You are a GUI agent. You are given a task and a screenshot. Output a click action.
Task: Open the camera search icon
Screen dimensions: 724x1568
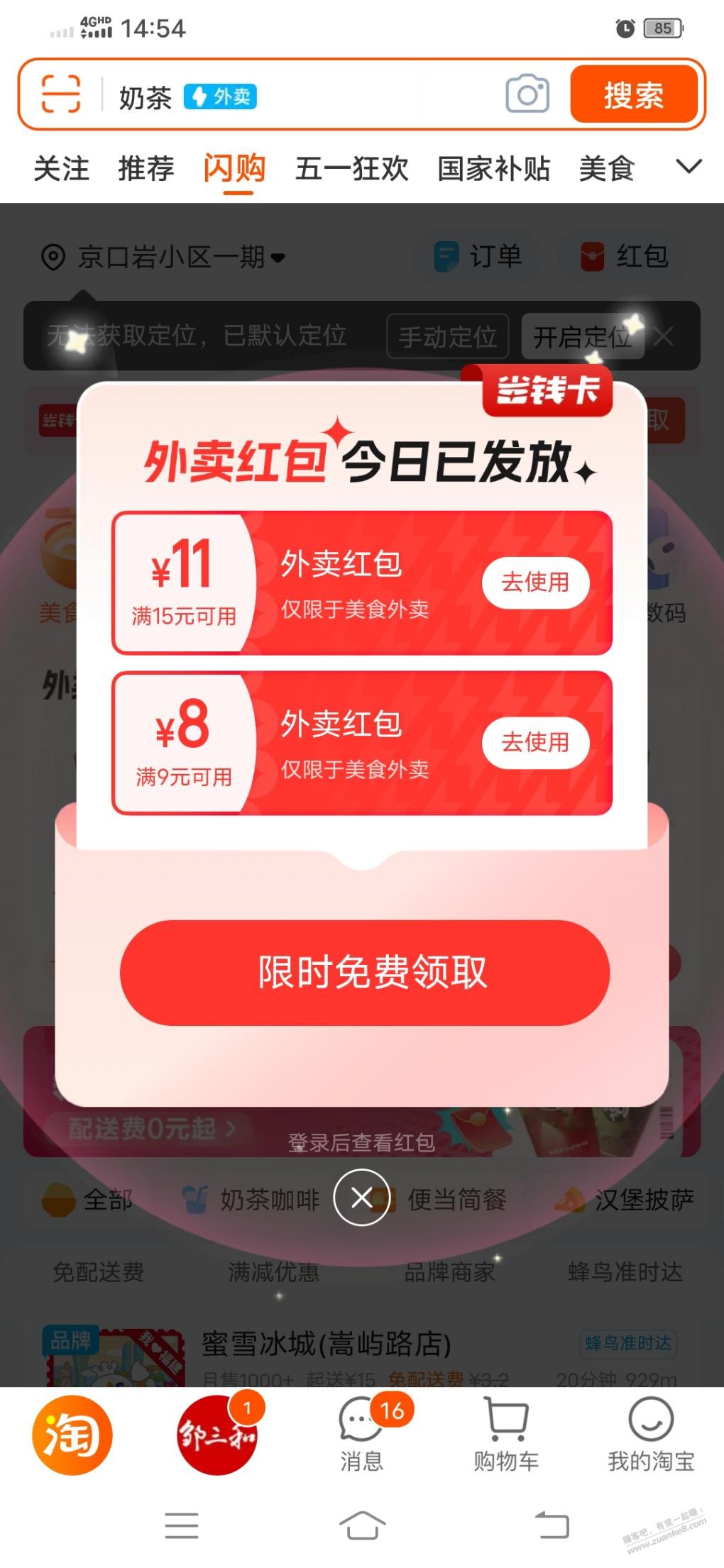(x=527, y=94)
